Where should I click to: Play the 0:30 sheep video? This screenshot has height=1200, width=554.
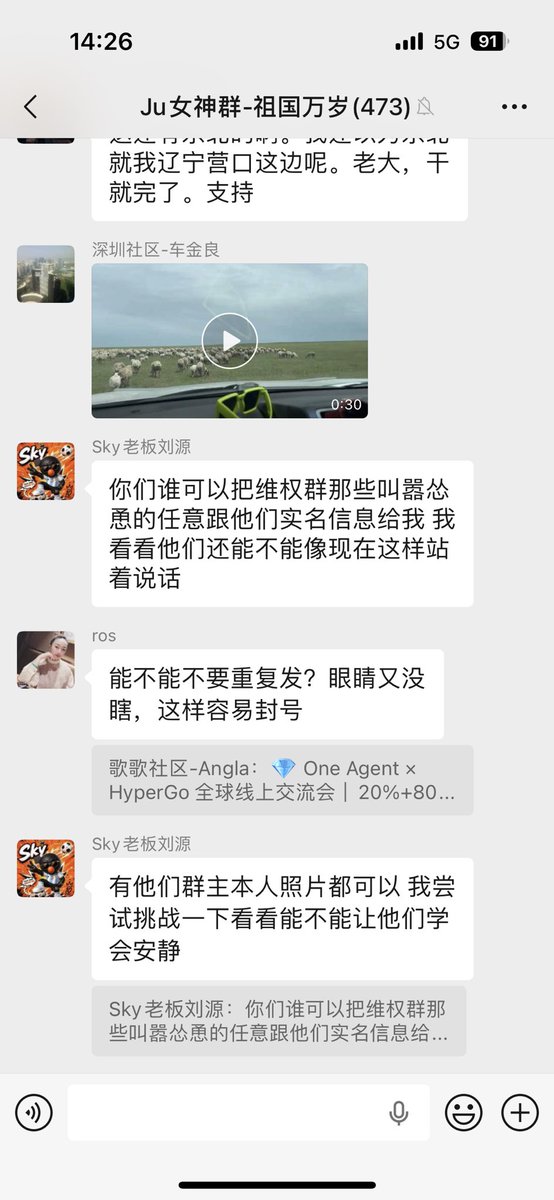[230, 341]
